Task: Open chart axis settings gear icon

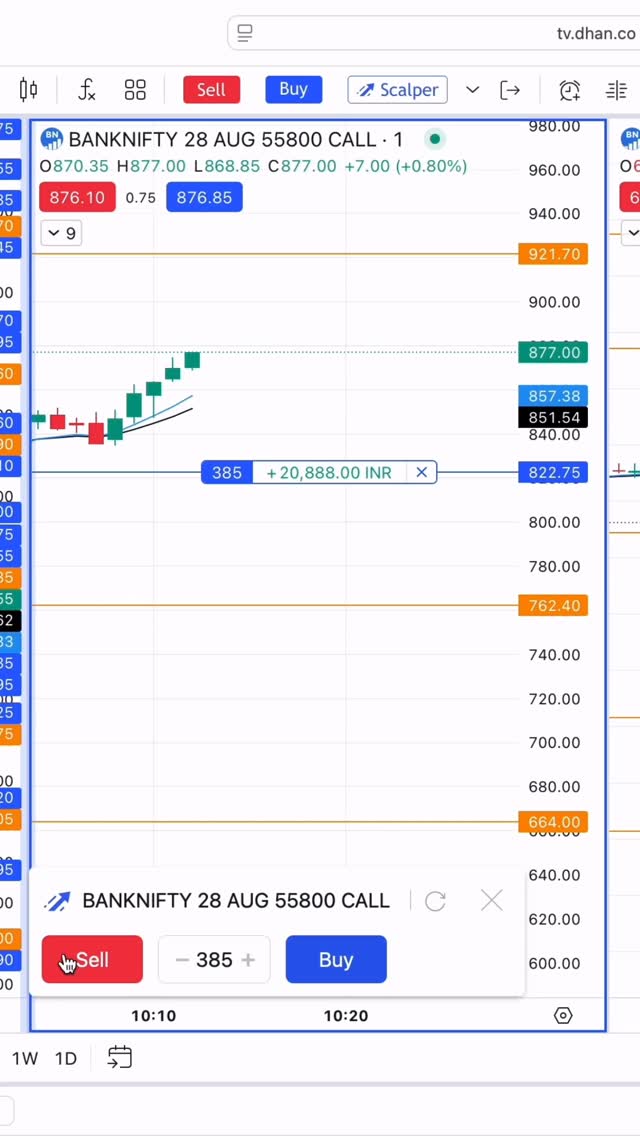Action: (563, 1016)
